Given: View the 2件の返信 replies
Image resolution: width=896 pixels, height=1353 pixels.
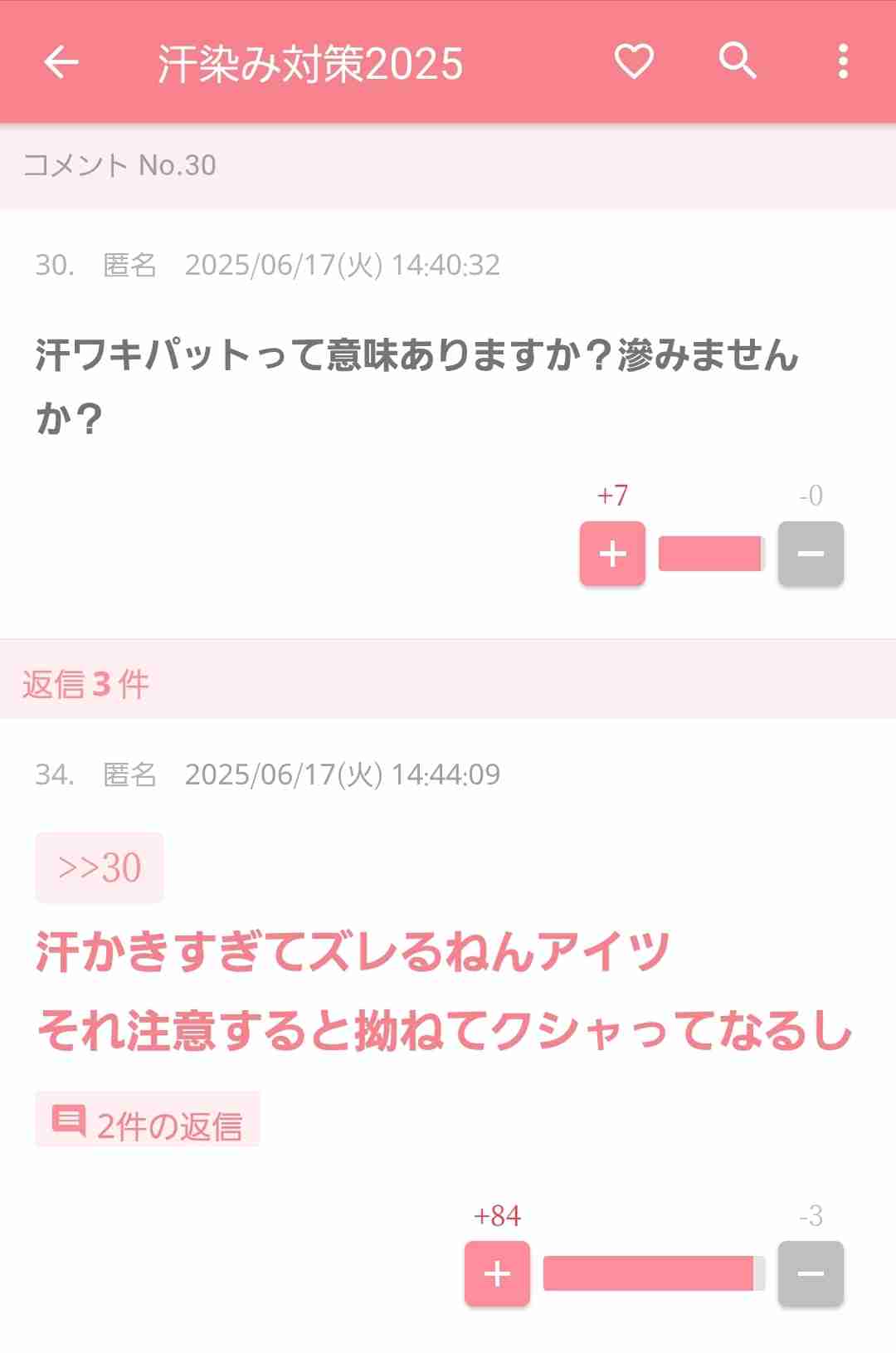Looking at the screenshot, I should tap(148, 1121).
